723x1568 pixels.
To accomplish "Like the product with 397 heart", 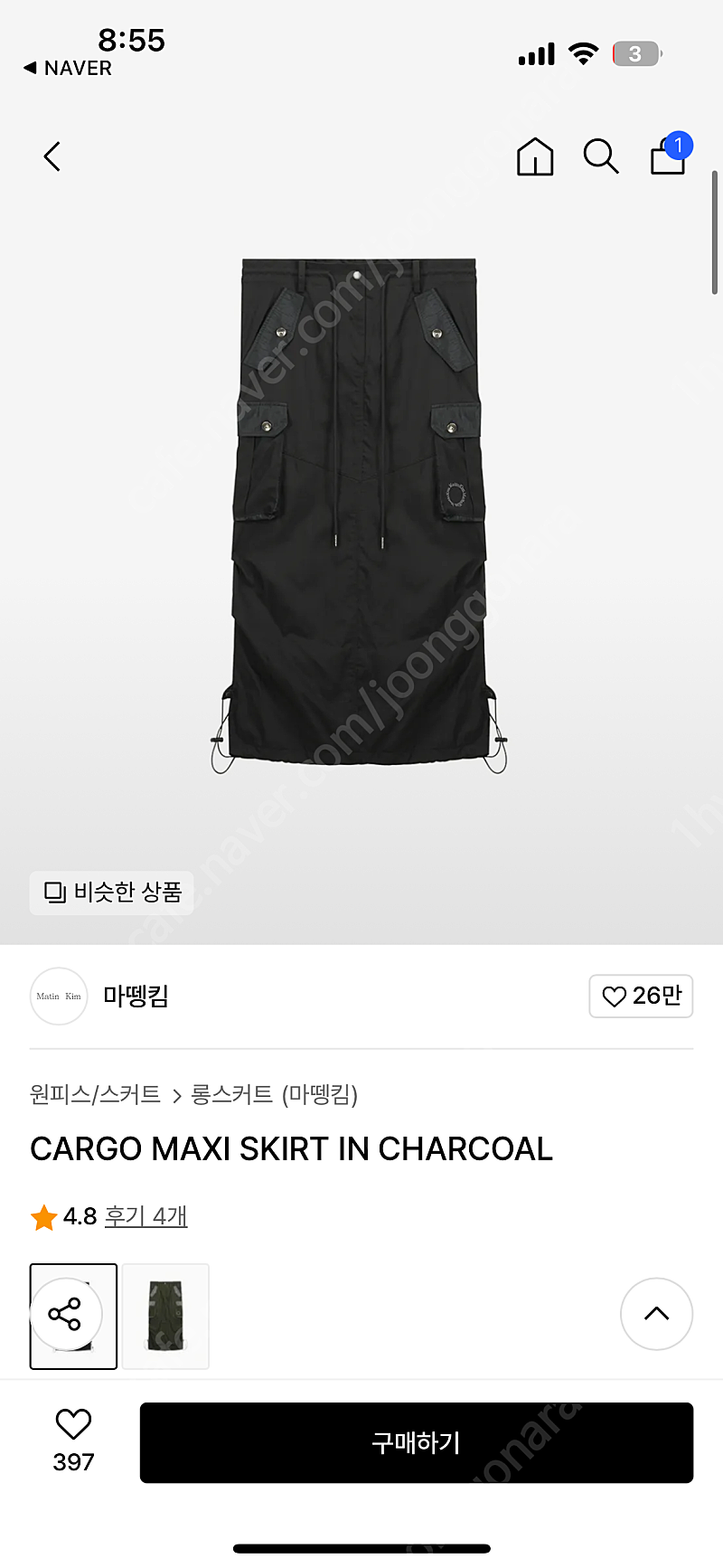I will 73,1440.
